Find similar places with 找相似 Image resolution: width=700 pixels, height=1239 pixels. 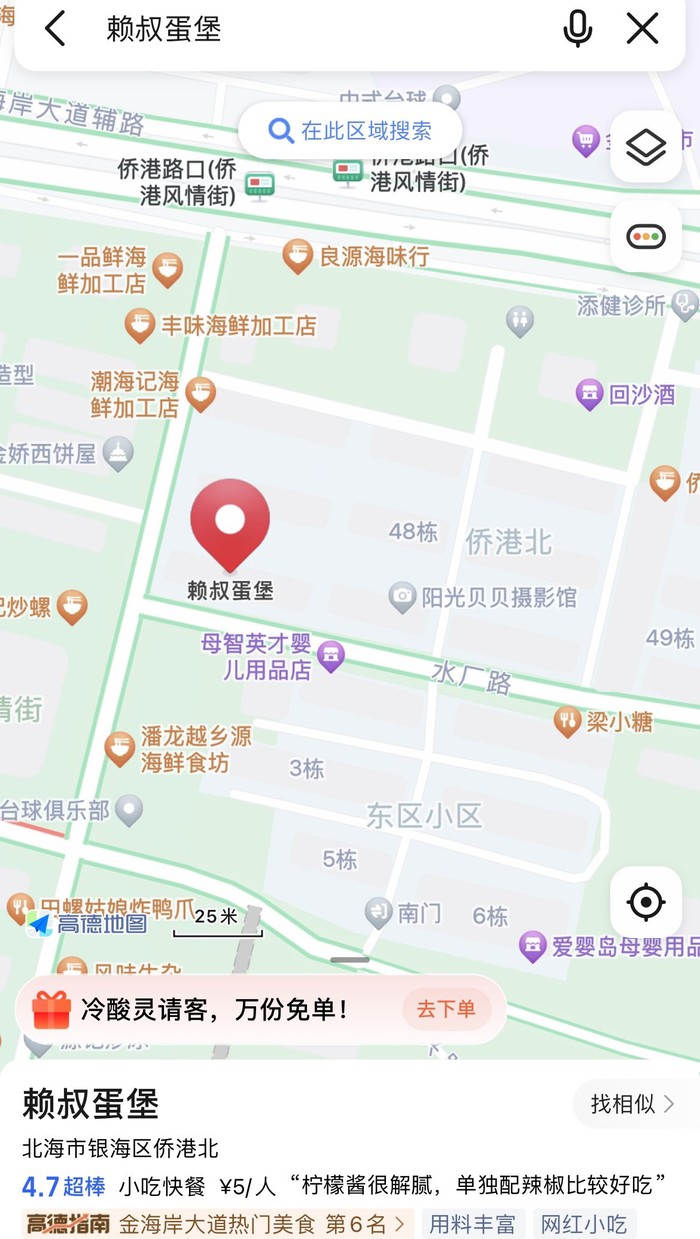(x=632, y=1103)
